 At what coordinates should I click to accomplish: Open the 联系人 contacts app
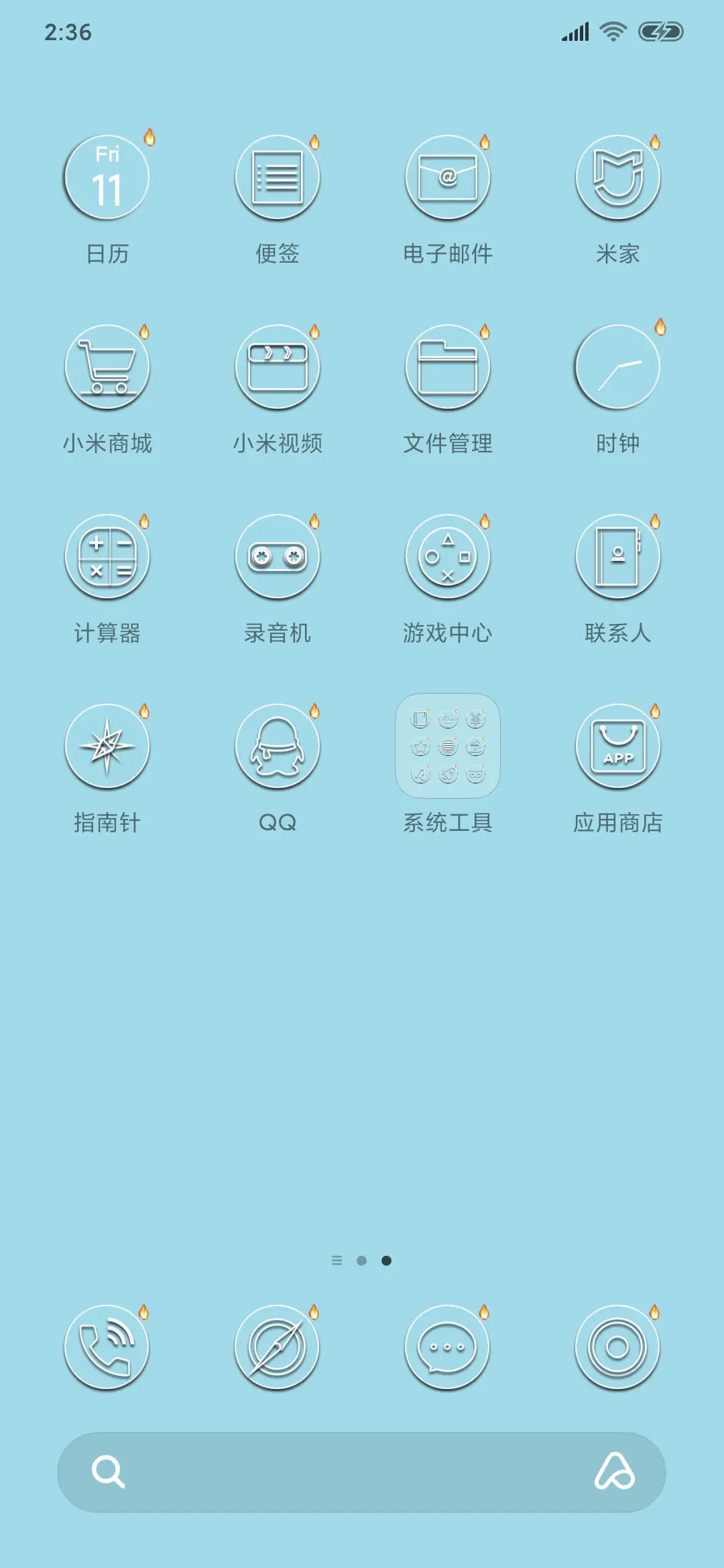tap(618, 556)
